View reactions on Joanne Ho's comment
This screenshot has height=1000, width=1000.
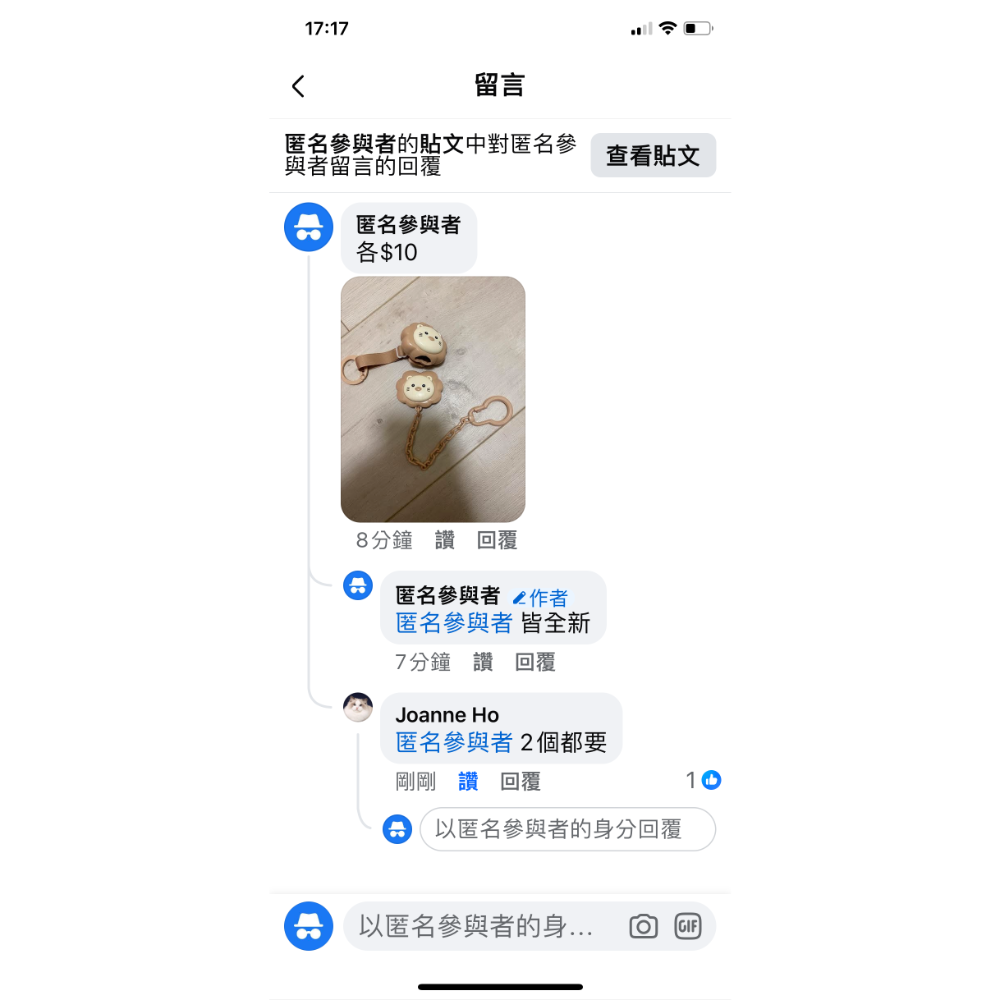704,781
